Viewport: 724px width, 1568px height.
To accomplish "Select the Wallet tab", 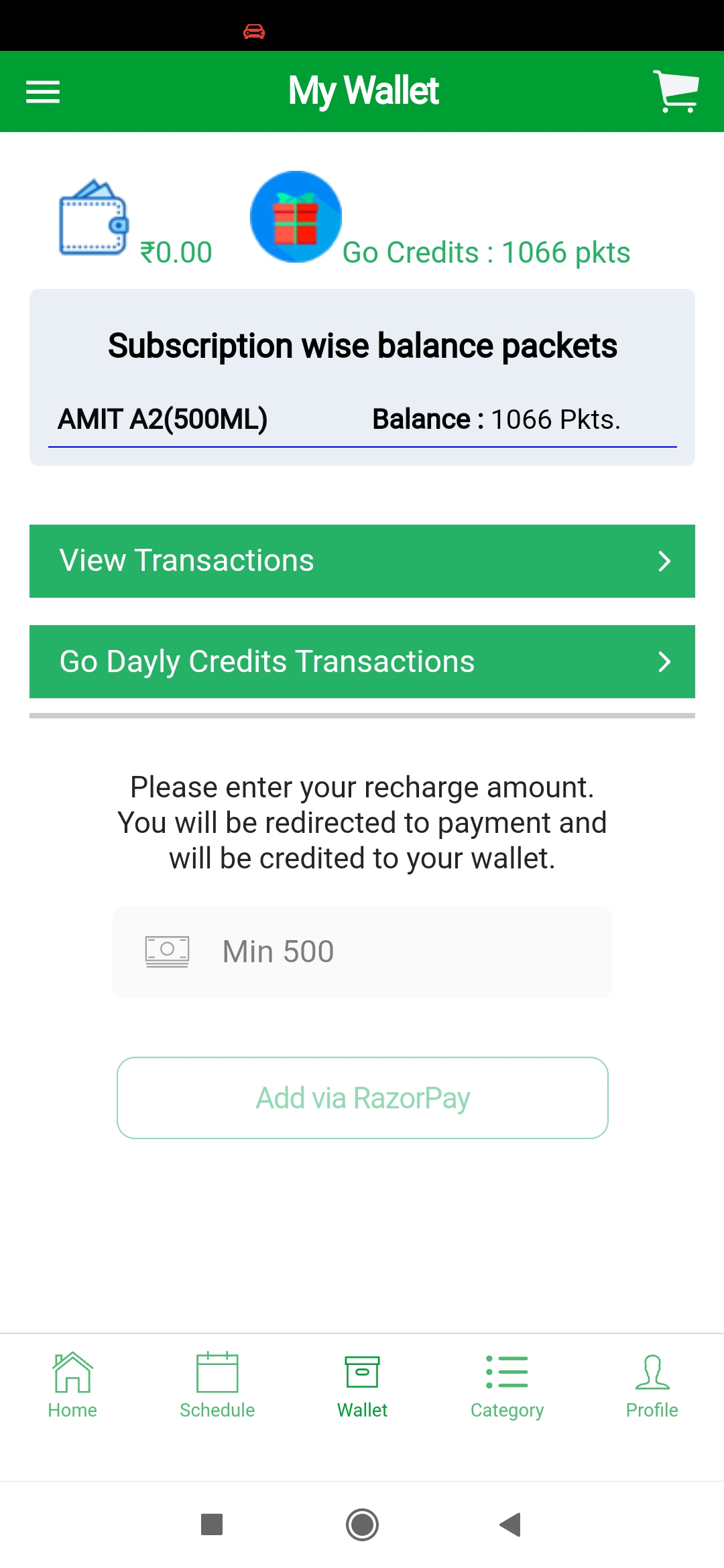I will tap(362, 1384).
